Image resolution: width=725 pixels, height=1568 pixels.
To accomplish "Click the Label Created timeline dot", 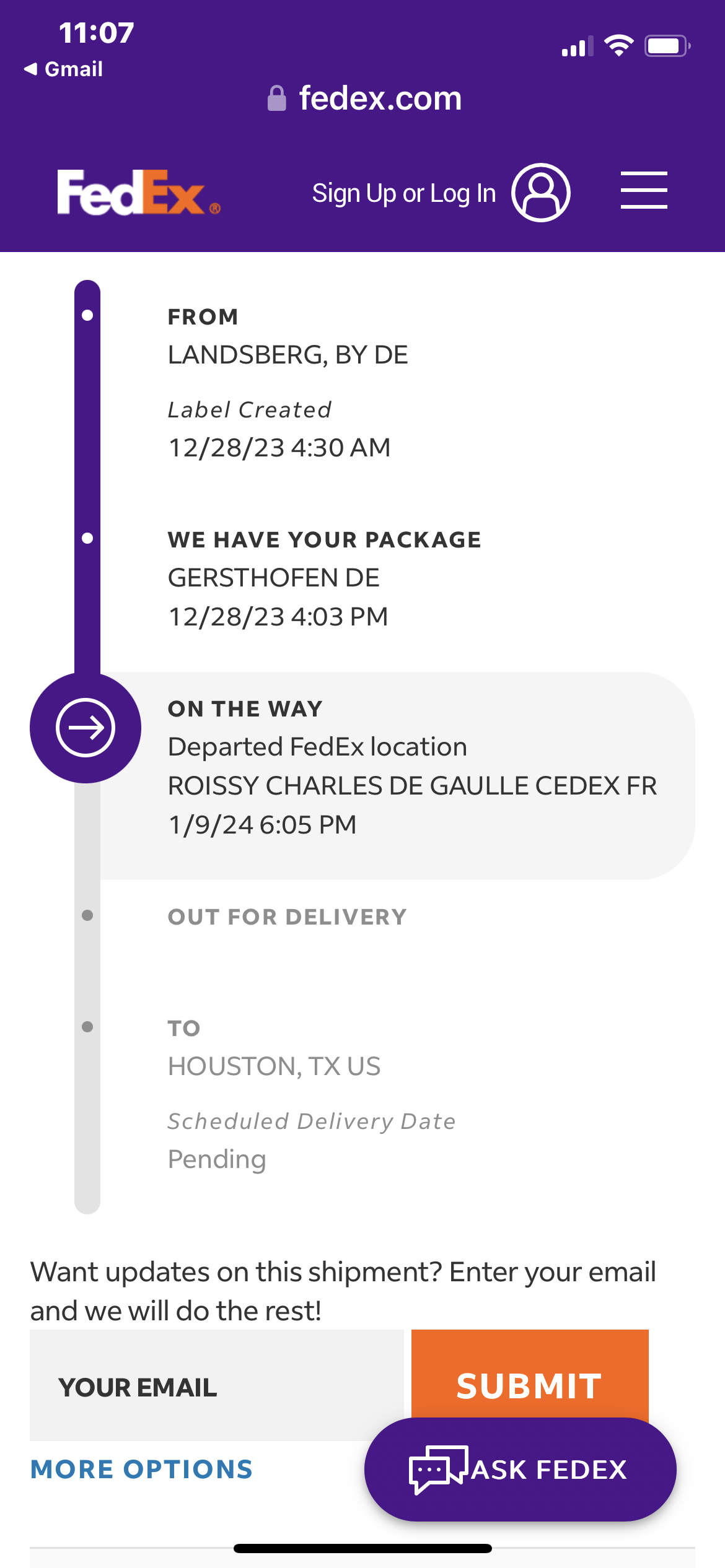I will pyautogui.click(x=87, y=315).
